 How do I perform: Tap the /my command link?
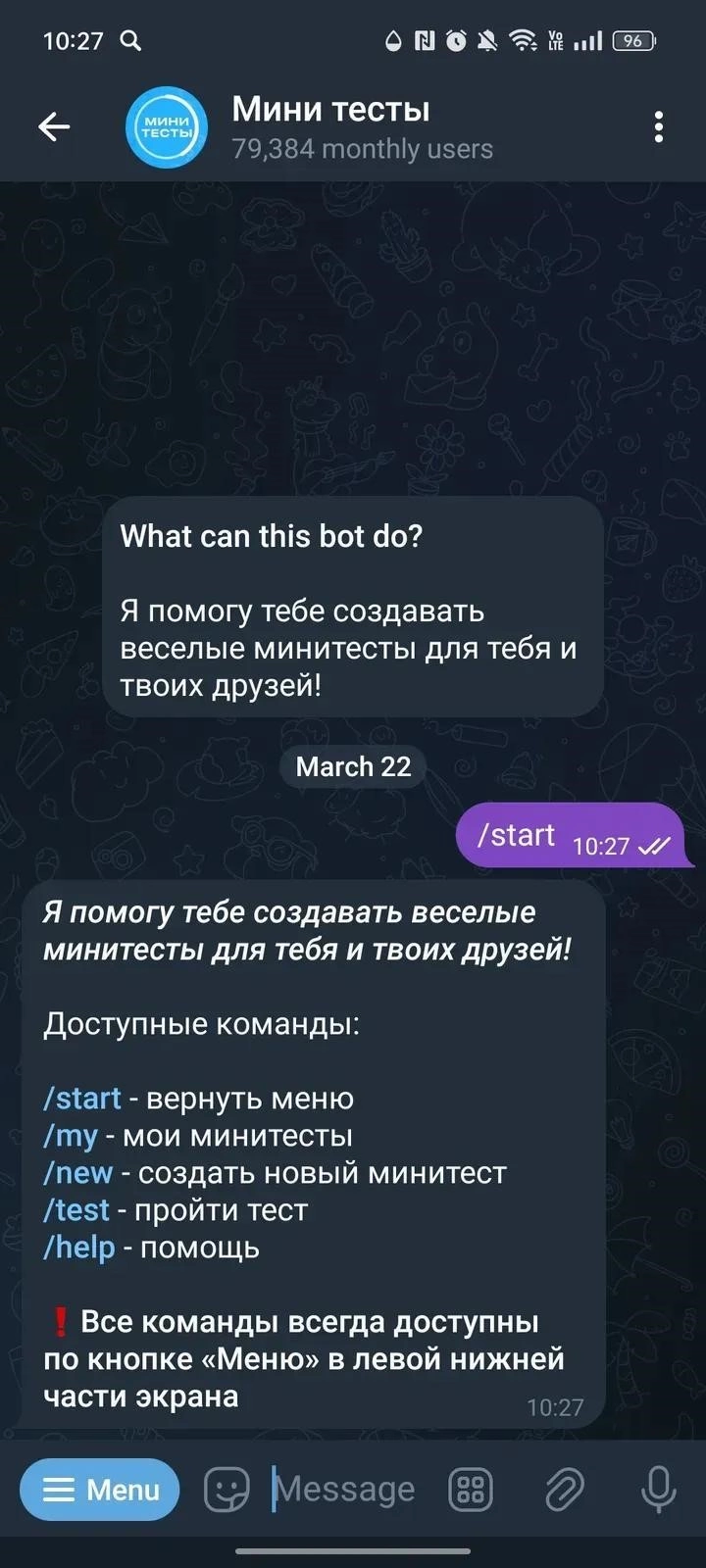[71, 1136]
